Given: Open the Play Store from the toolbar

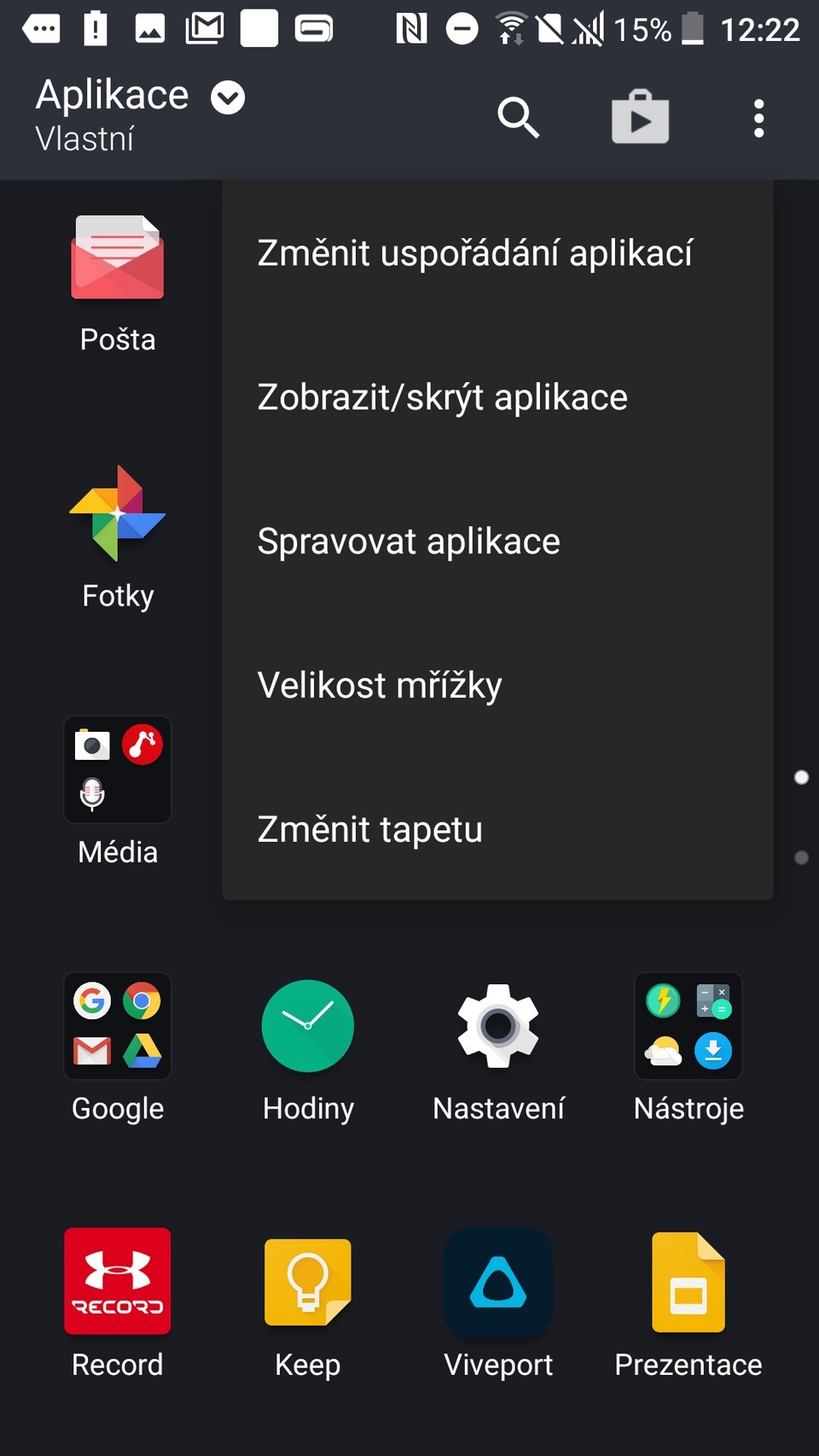Looking at the screenshot, I should point(640,117).
